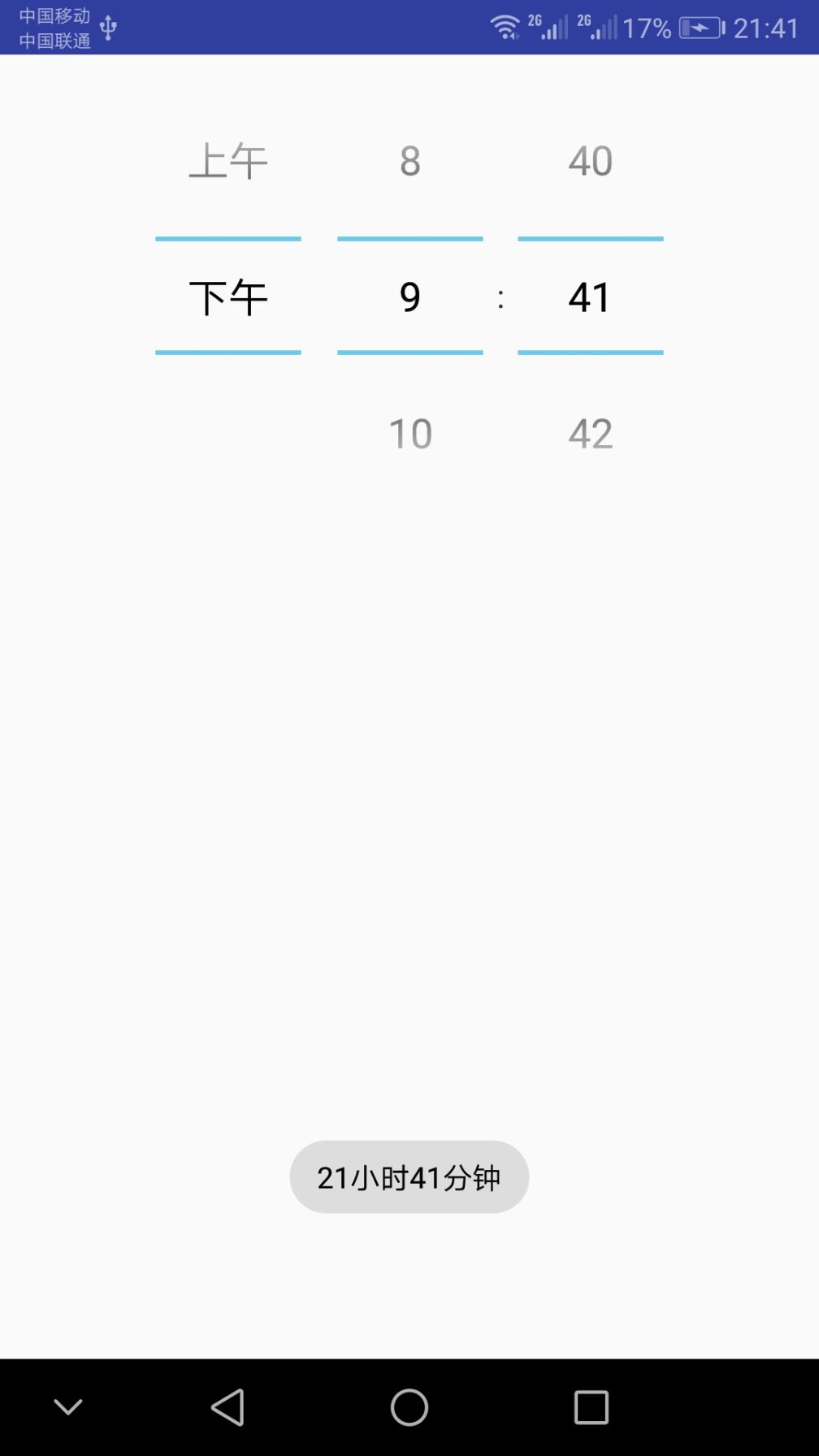Image resolution: width=819 pixels, height=1456 pixels.
Task: Select minute 42 in the picker
Action: point(591,433)
